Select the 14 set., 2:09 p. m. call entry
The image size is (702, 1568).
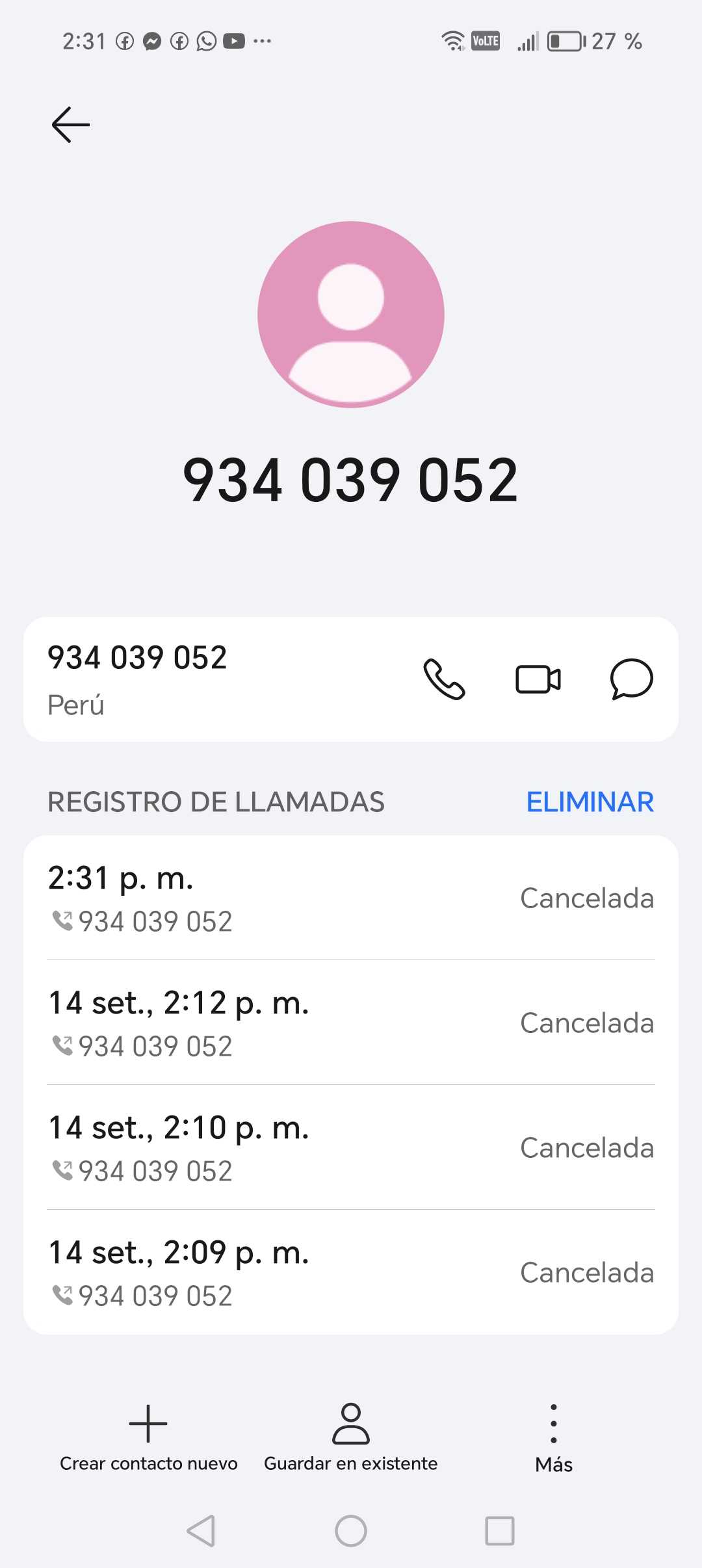pos(351,1273)
